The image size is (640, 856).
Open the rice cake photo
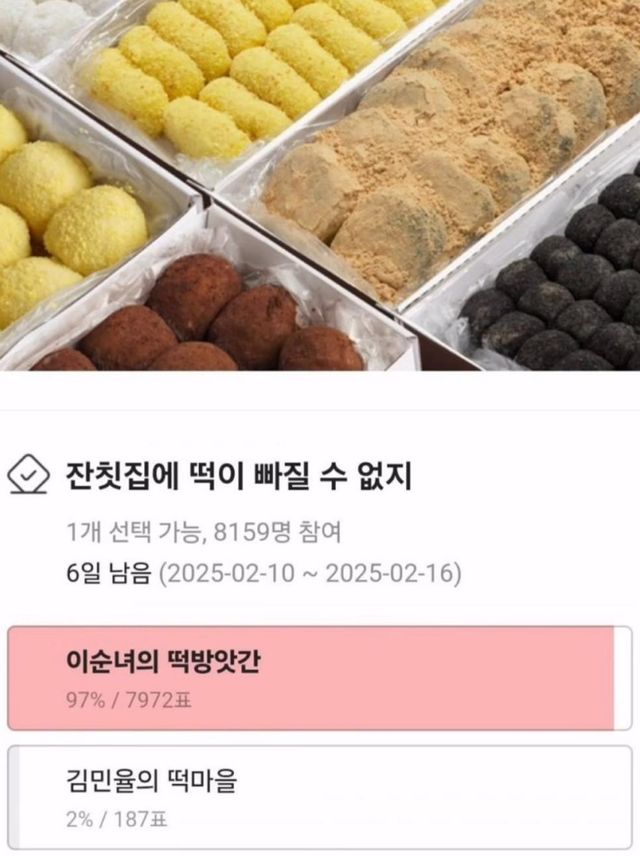click(320, 185)
